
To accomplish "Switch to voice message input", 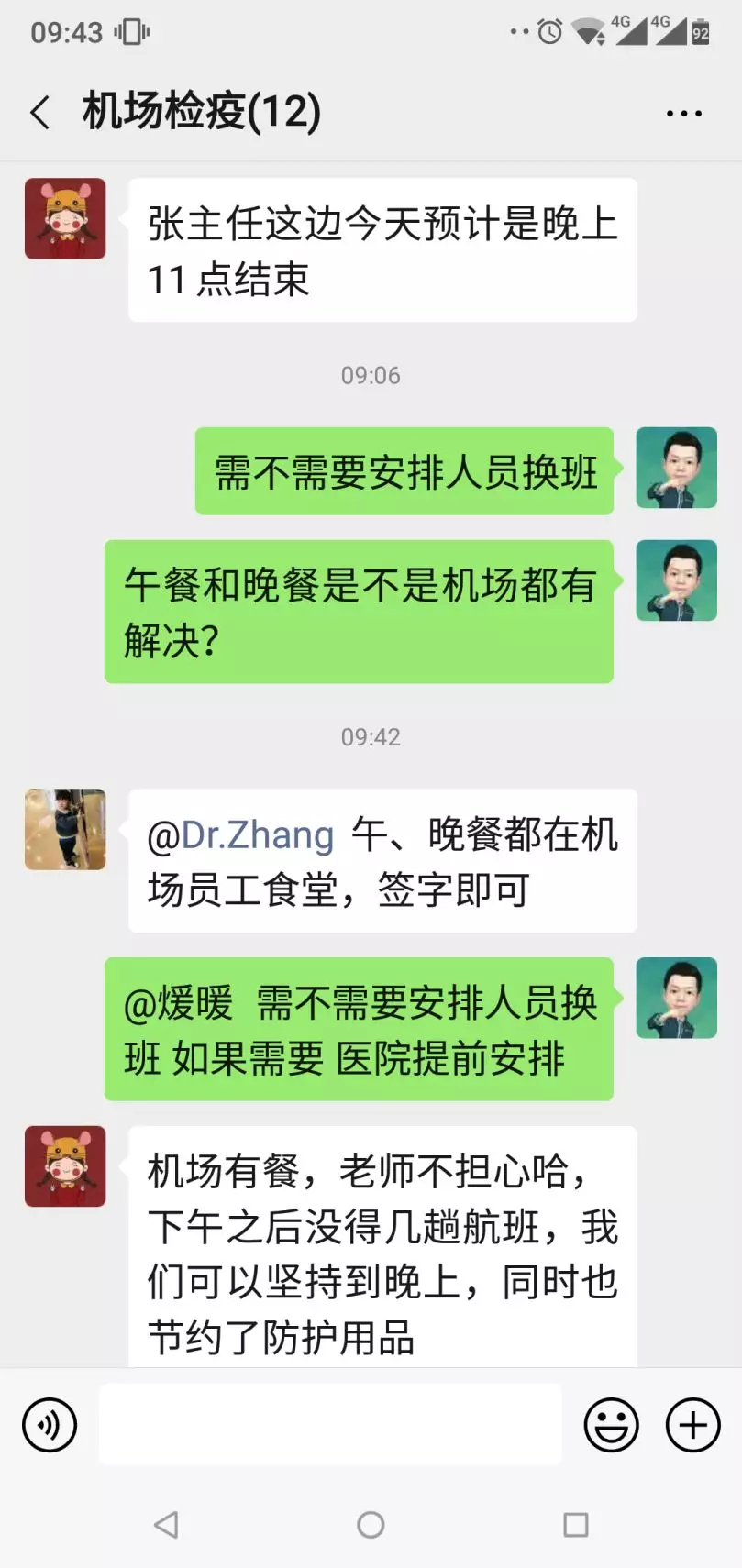I will [x=50, y=1424].
